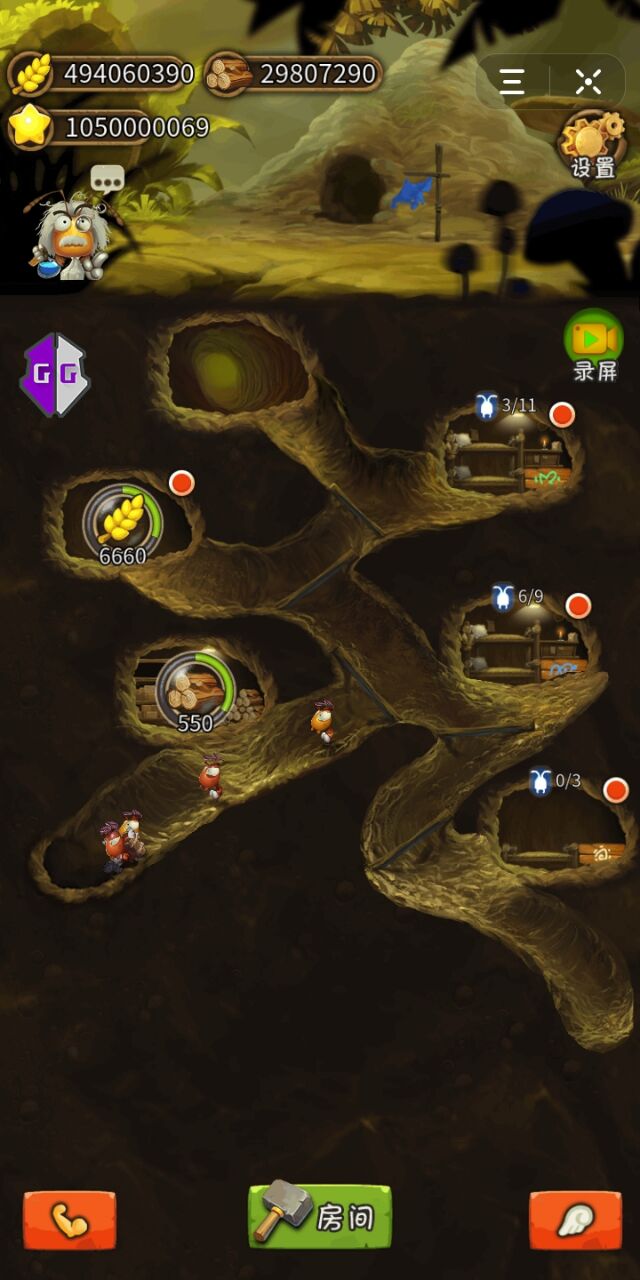The image size is (640, 1280).
Task: Open the 设置 settings gear
Action: (592, 145)
